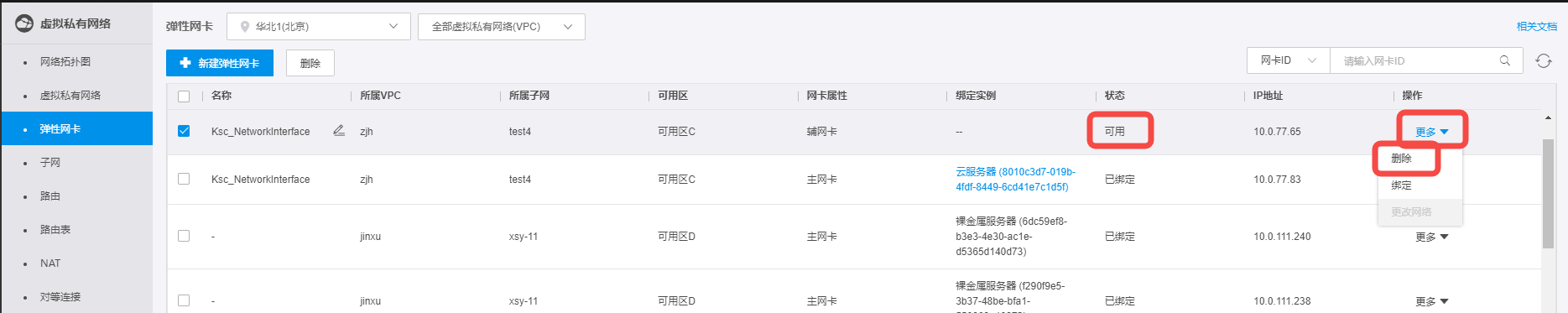Click the refresh icon next to search
The image size is (1568, 313).
tap(1544, 60)
